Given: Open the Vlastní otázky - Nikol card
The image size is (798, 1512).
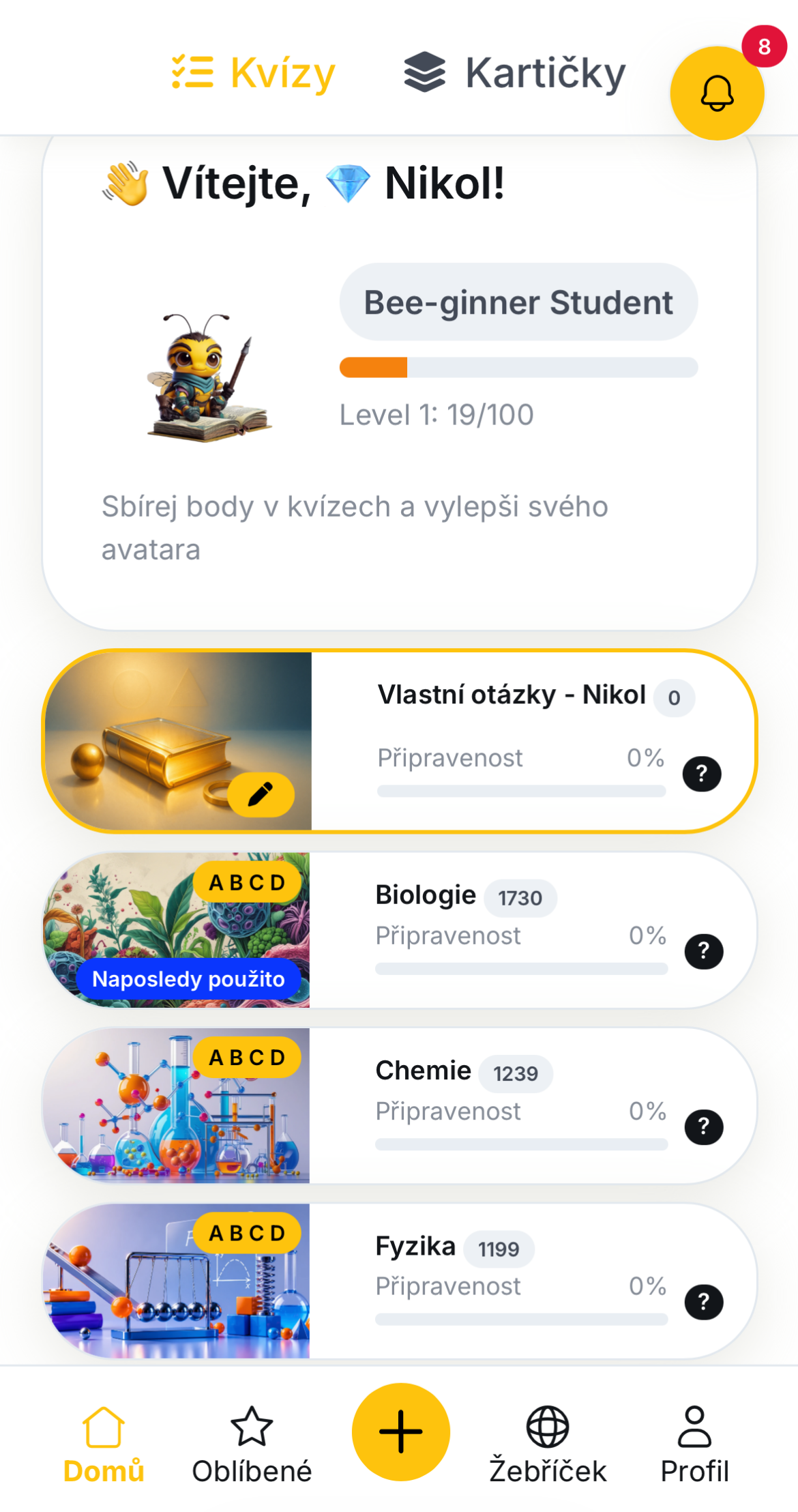Looking at the screenshot, I should (400, 741).
